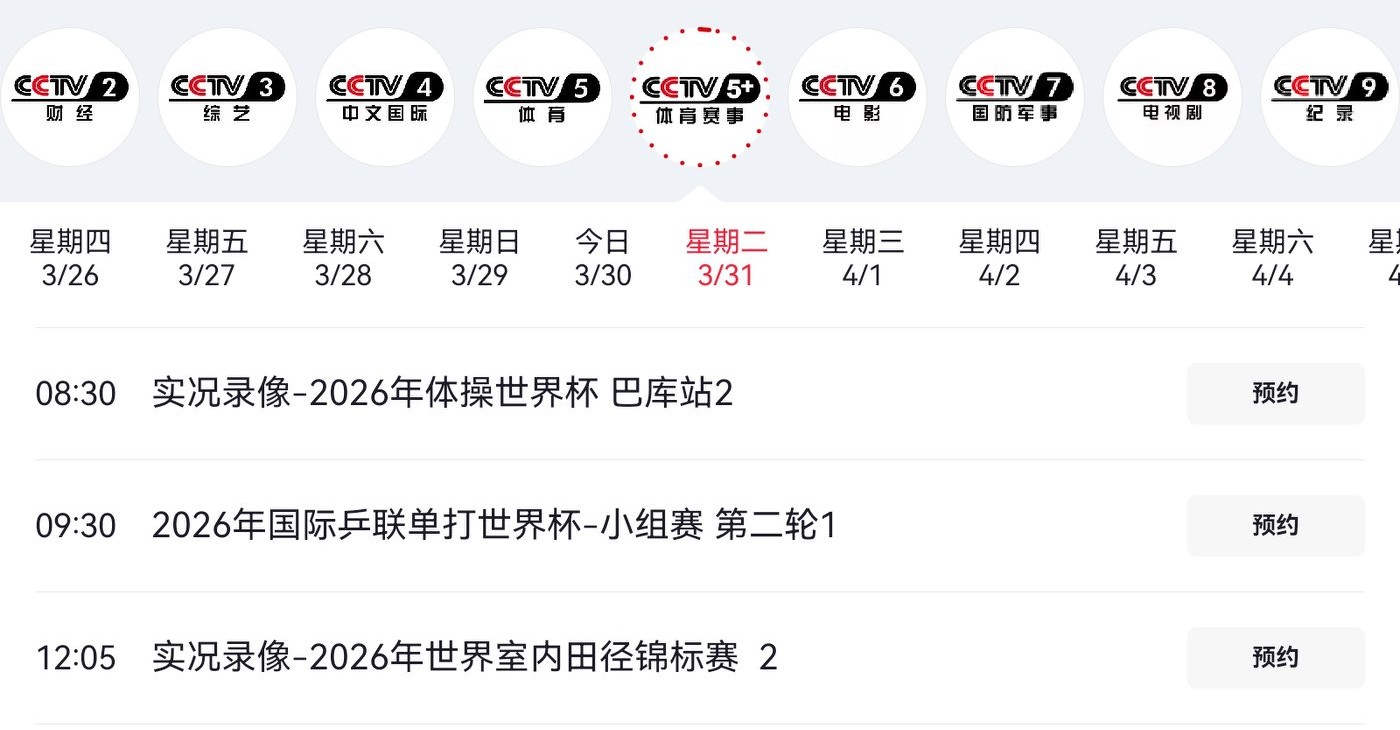This screenshot has height=730, width=1400.
Task: Choose the CCTV8 电视剧 channel
Action: (1172, 97)
